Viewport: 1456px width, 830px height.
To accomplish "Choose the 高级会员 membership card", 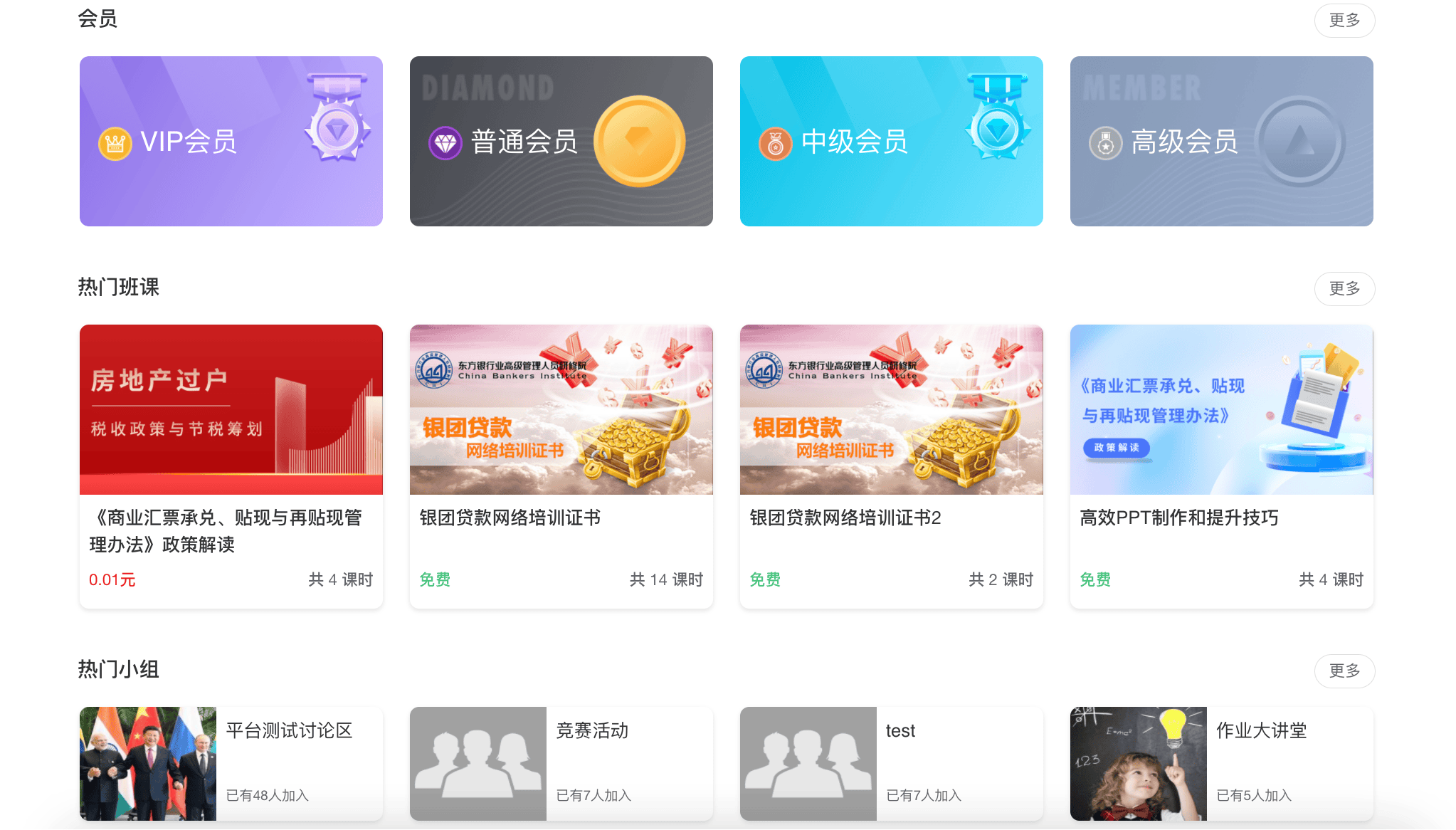I will click(1221, 141).
